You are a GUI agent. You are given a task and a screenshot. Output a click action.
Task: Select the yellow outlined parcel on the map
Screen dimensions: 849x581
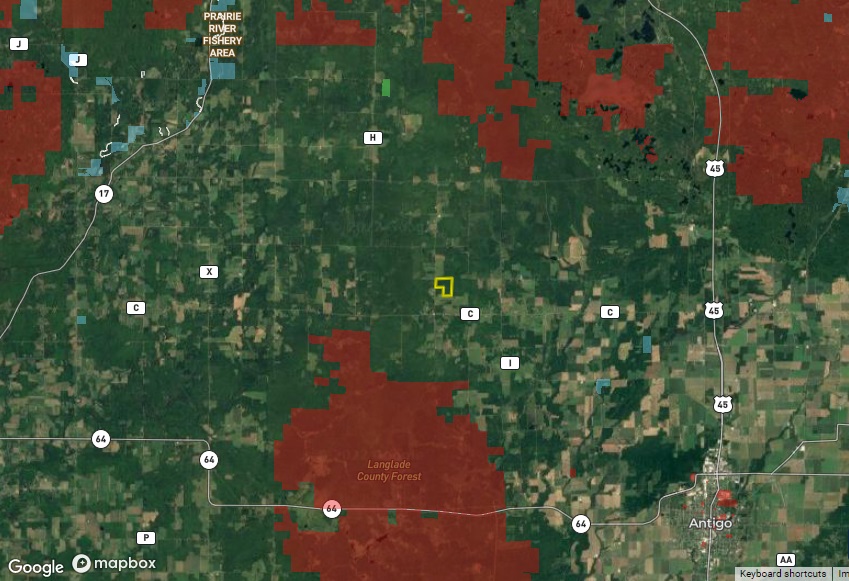(446, 284)
